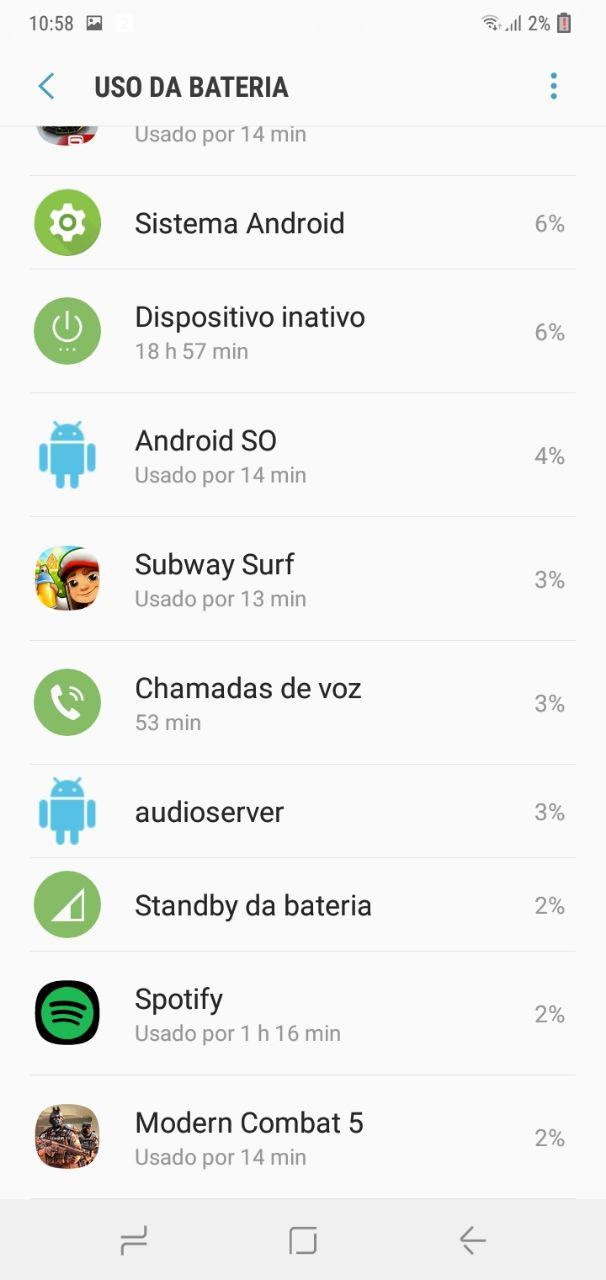
Task: Select Modern Combat 5 entry
Action: point(303,1138)
